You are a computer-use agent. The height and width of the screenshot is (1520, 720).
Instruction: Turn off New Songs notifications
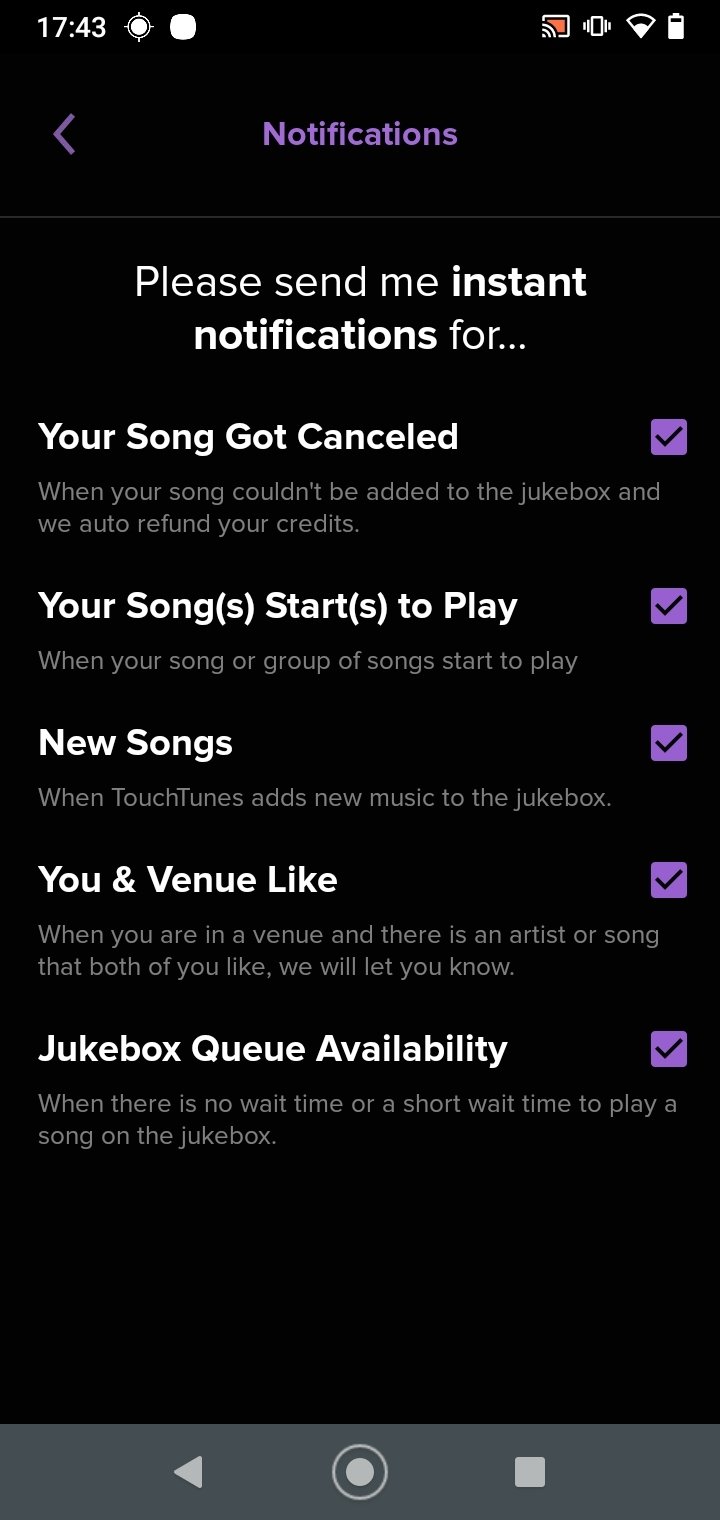pyautogui.click(x=669, y=743)
